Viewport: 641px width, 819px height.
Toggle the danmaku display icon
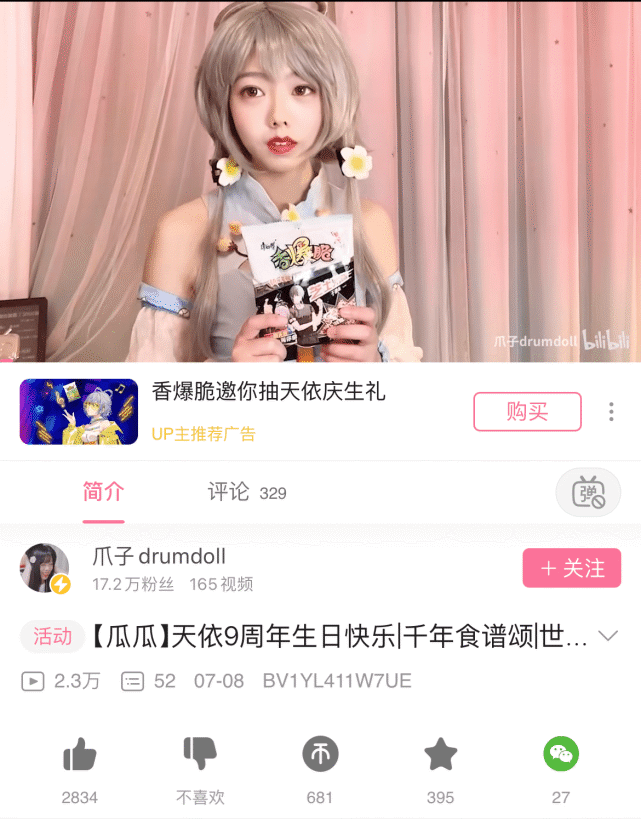point(588,492)
